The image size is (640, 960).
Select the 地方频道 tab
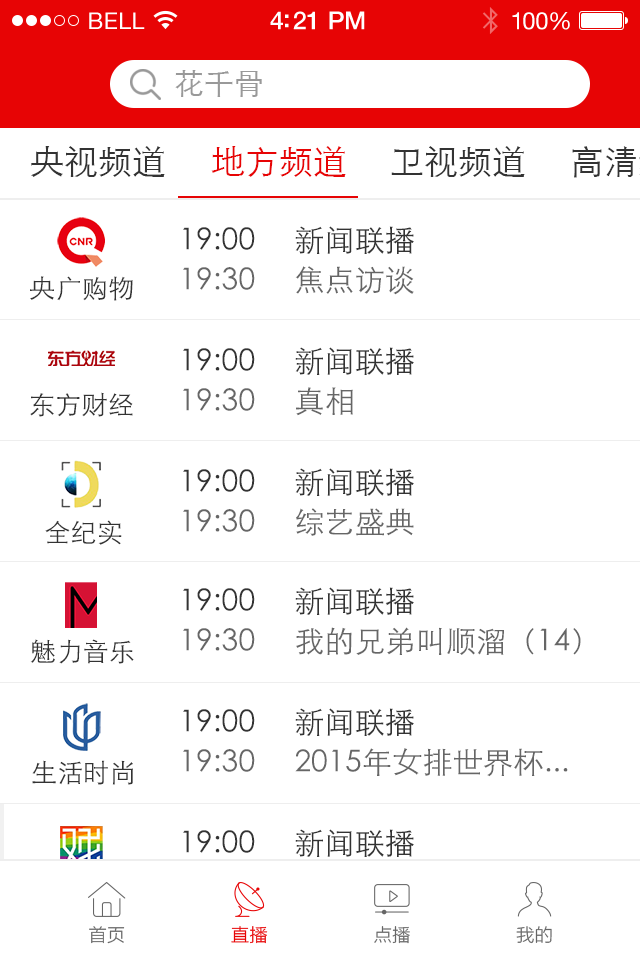279,162
